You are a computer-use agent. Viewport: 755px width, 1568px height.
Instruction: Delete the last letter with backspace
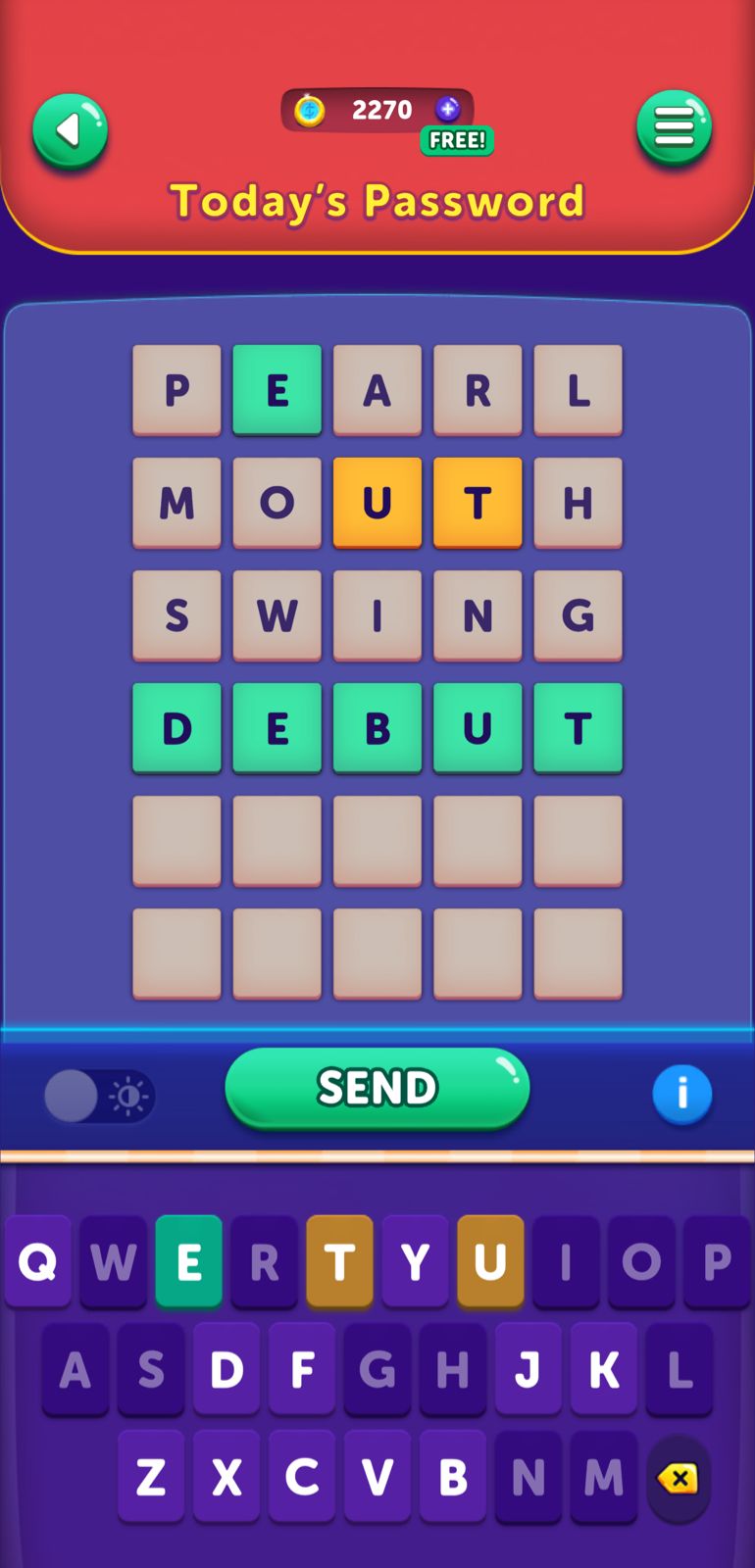(678, 1478)
